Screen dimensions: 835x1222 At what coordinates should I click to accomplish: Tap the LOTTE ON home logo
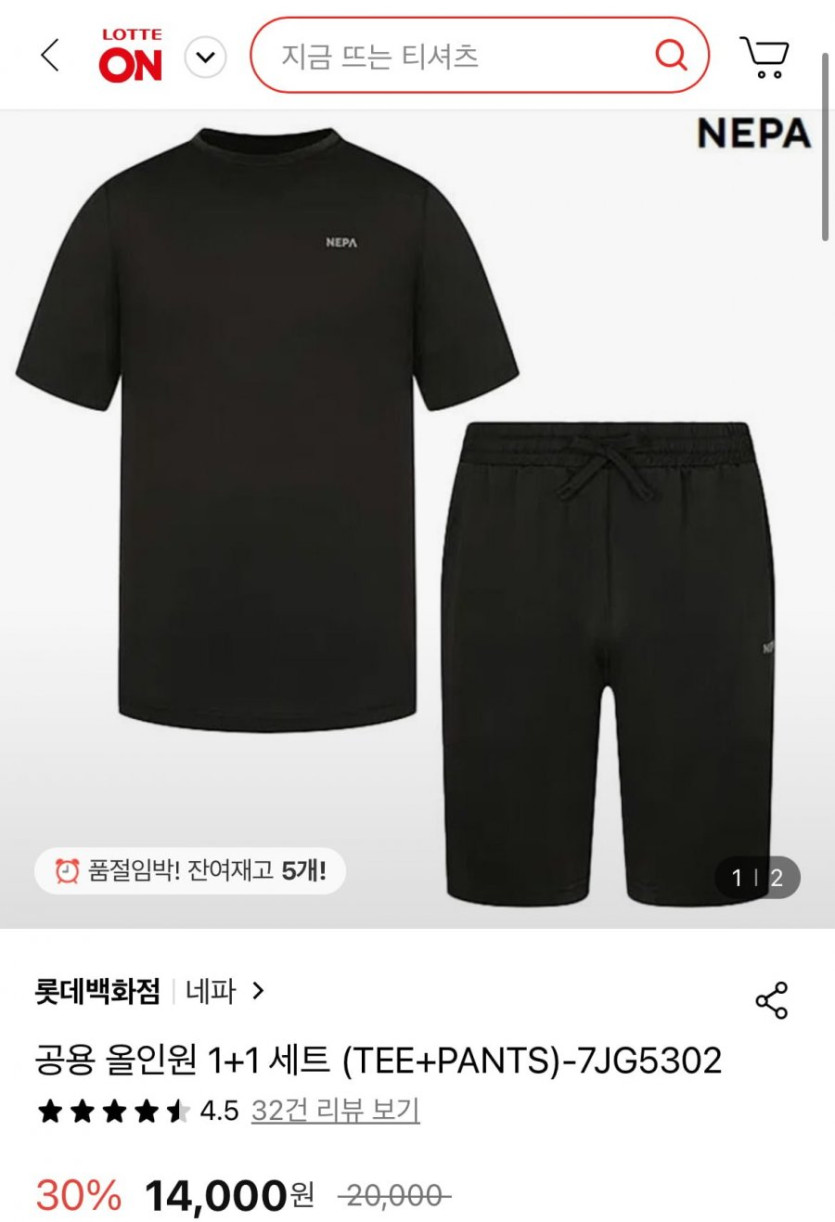click(x=130, y=56)
